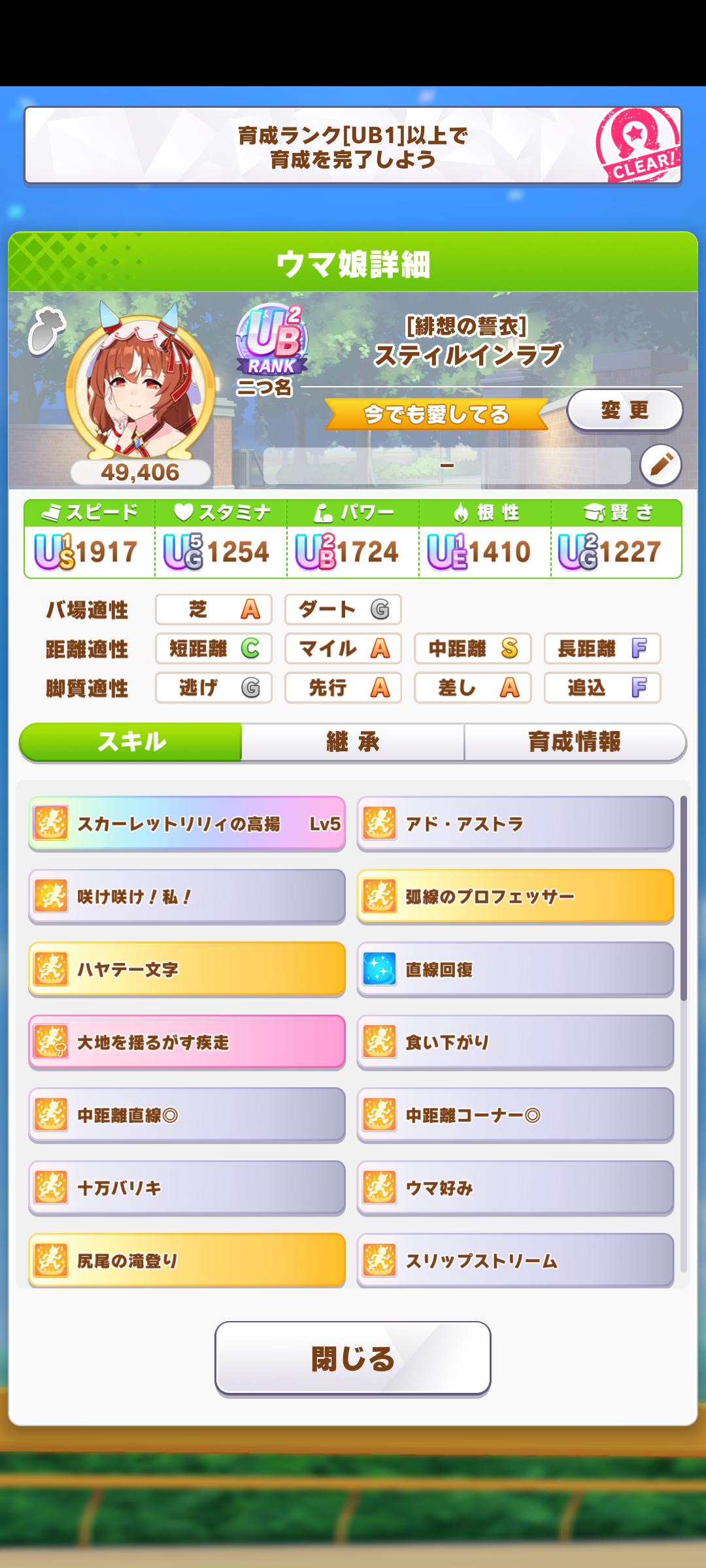
Task: Open the 尻尾の滝登り skill
Action: tap(187, 1260)
